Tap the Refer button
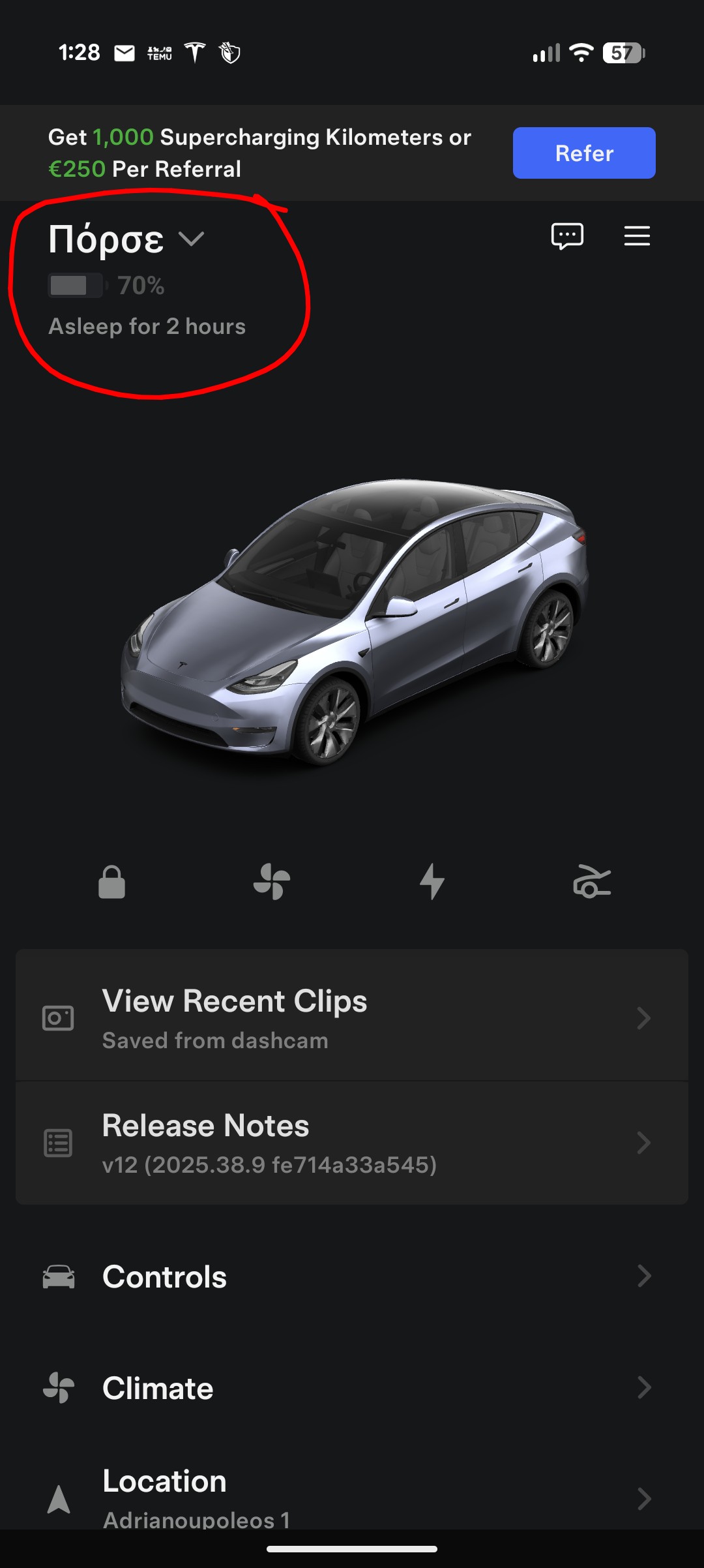This screenshot has width=704, height=1568. pyautogui.click(x=583, y=153)
